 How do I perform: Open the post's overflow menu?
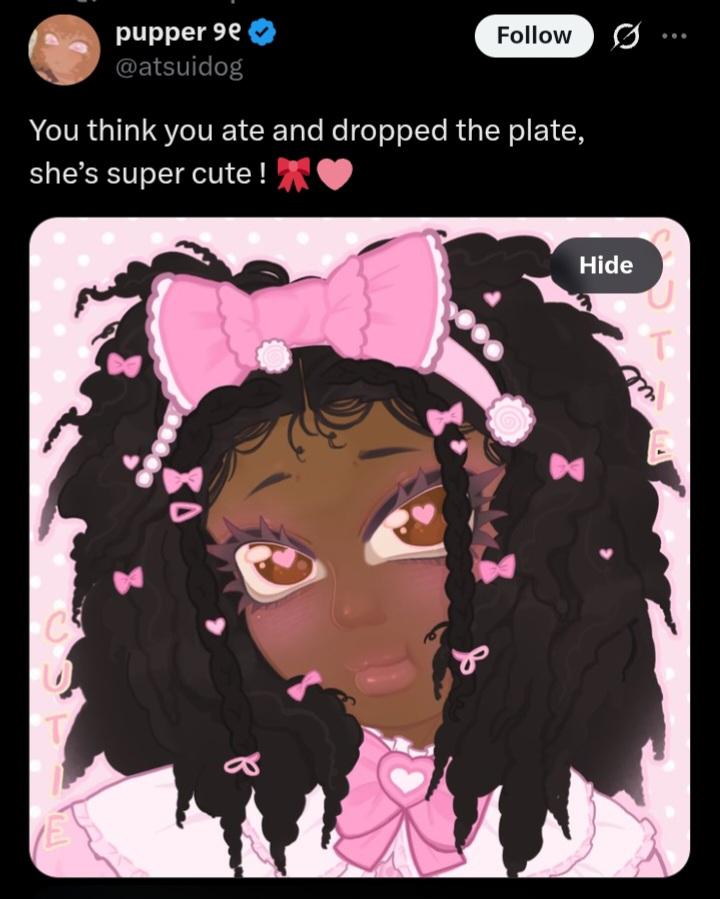pyautogui.click(x=675, y=36)
